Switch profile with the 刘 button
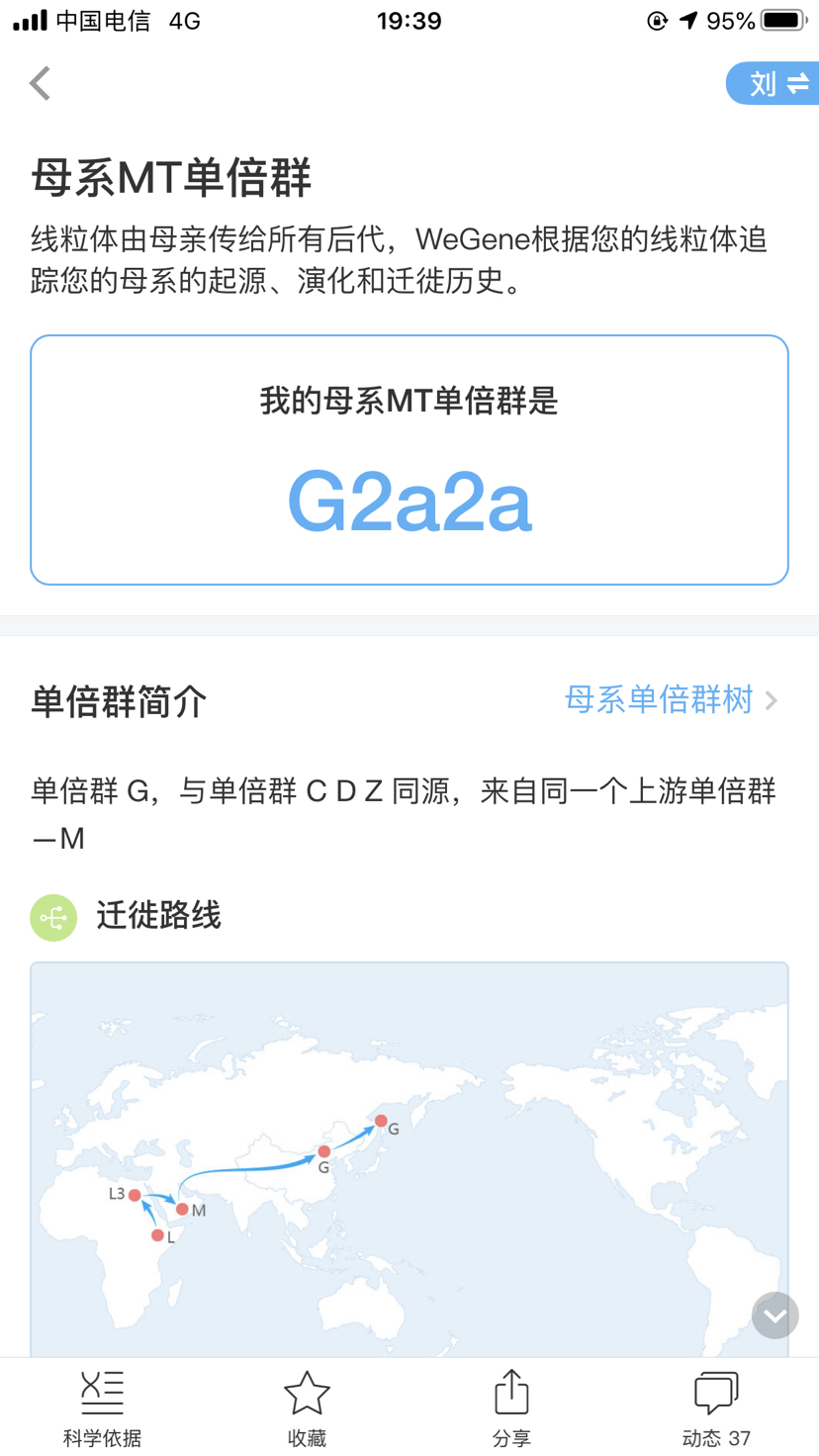This screenshot has width=819, height=1456. click(x=773, y=84)
